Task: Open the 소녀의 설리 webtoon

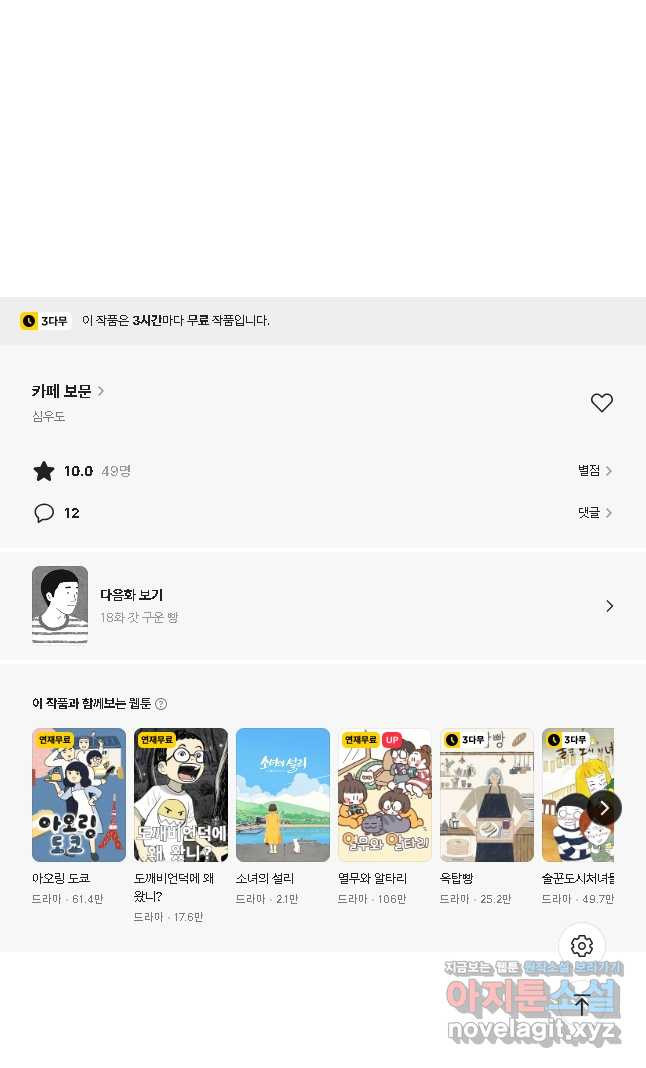Action: 283,795
